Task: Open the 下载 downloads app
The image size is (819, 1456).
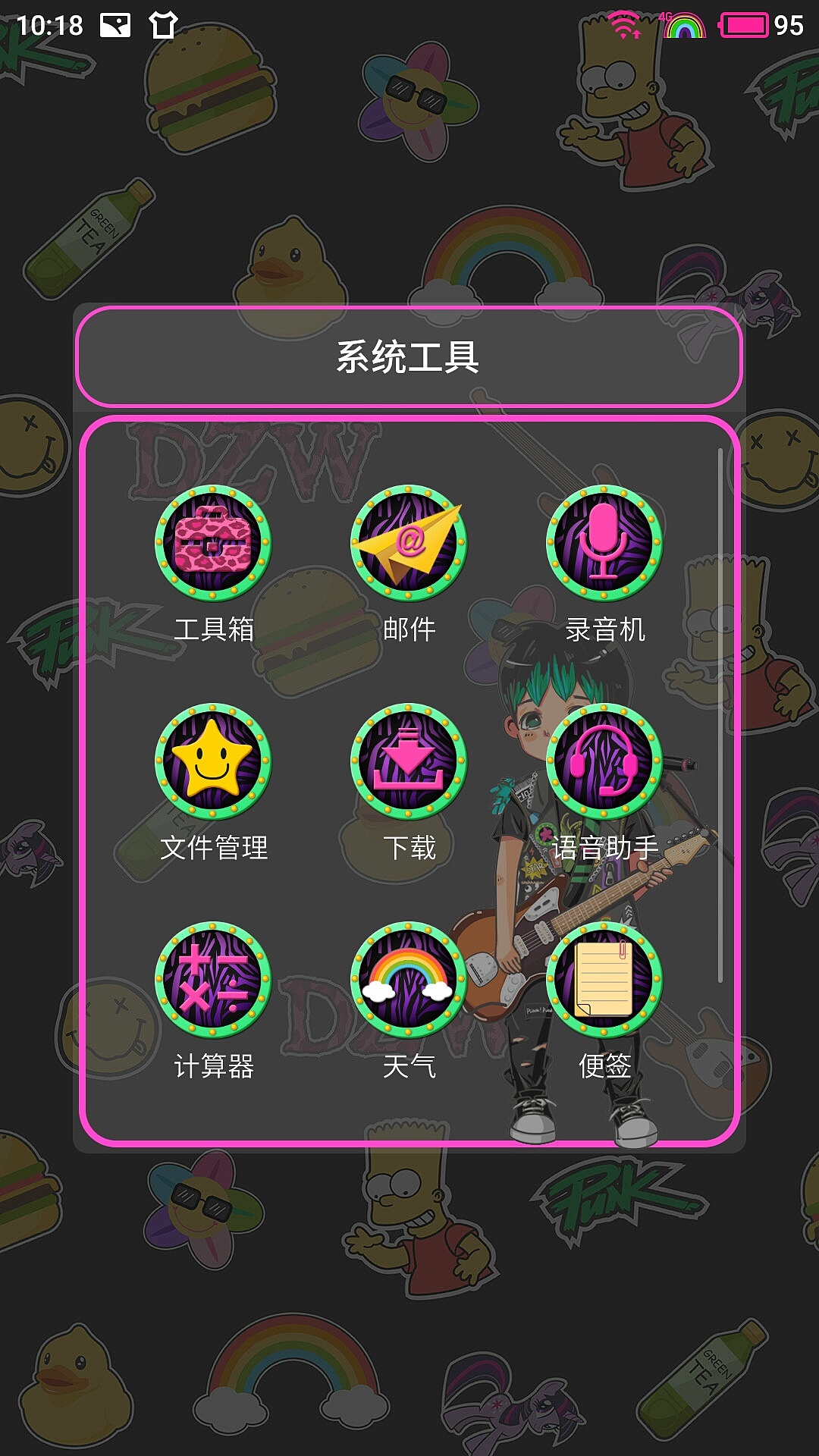Action: tap(409, 762)
